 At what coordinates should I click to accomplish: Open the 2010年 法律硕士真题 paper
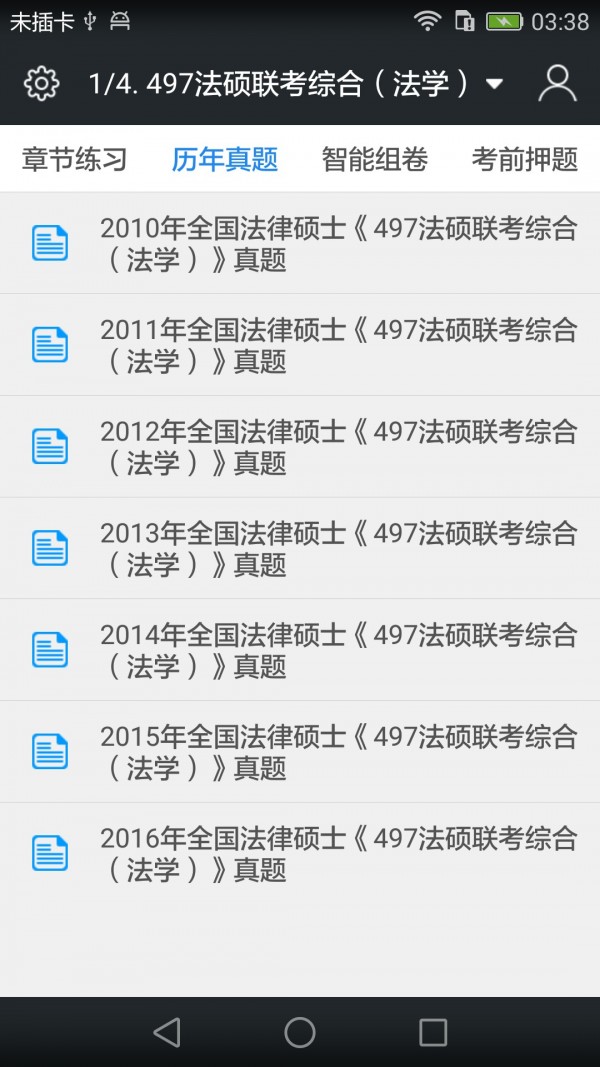(x=300, y=244)
